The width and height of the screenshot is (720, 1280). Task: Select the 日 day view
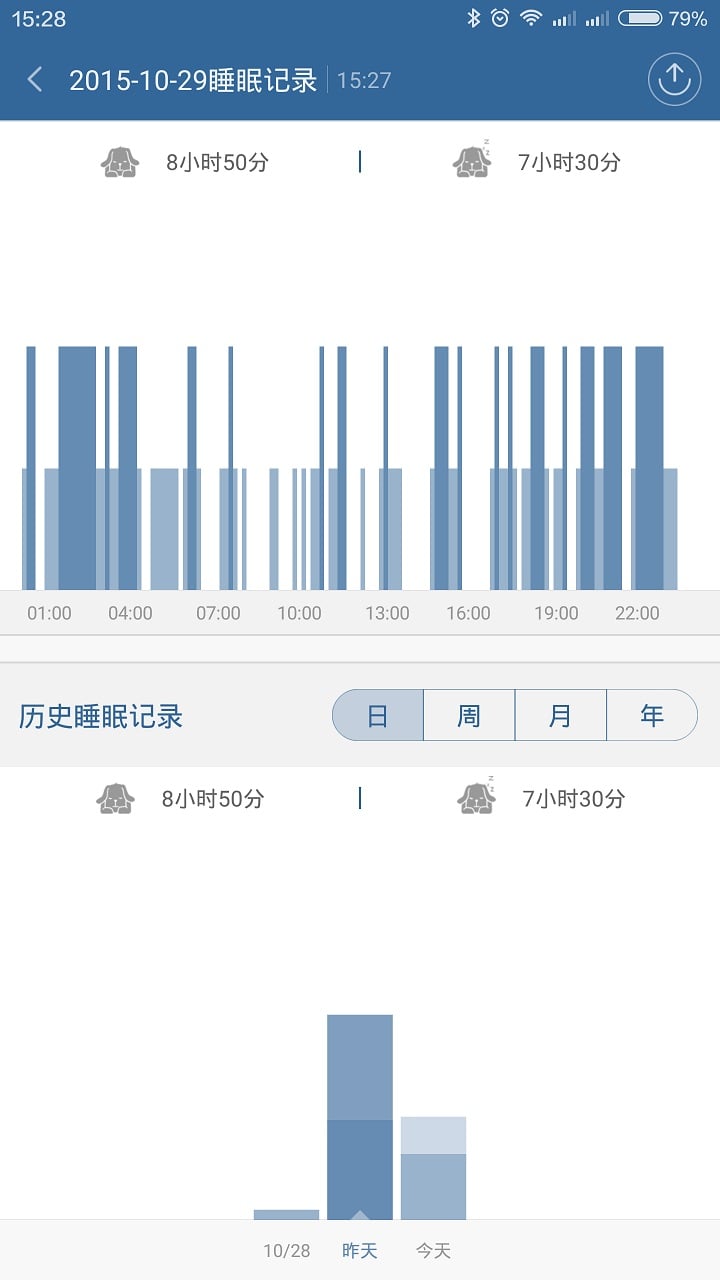pos(378,715)
